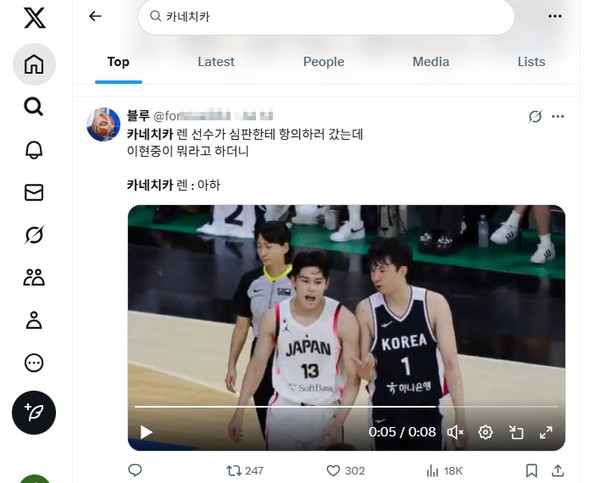Switch to the Lists tab
600x483 pixels.
click(x=531, y=62)
